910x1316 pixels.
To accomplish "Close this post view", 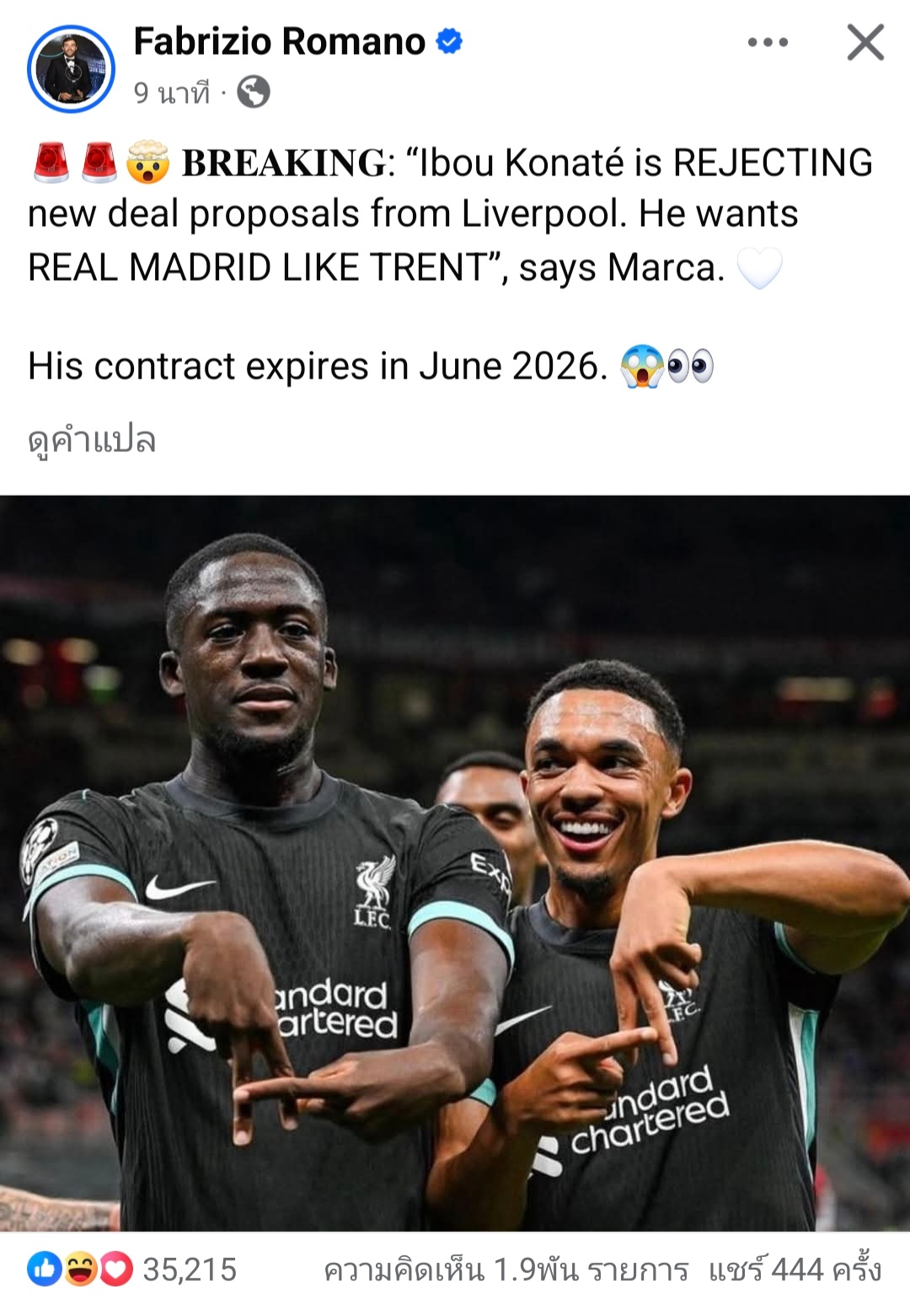I will (x=865, y=42).
